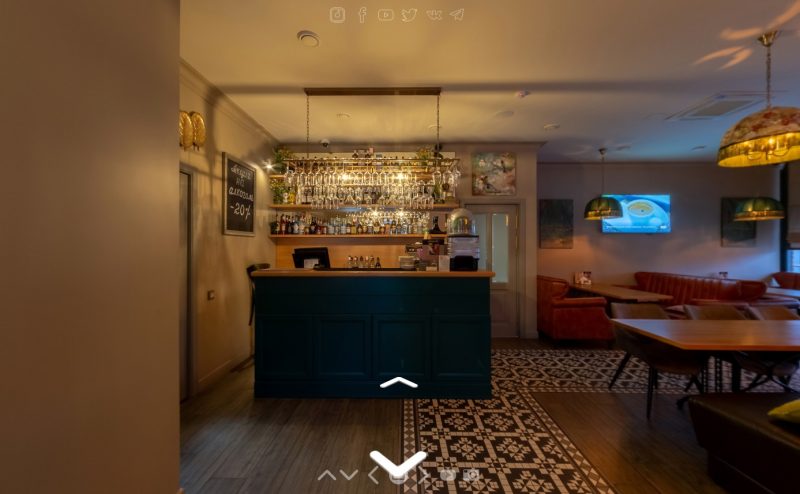The height and width of the screenshot is (494, 800).
Task: Open the YouTube channel icon
Action: point(385,15)
